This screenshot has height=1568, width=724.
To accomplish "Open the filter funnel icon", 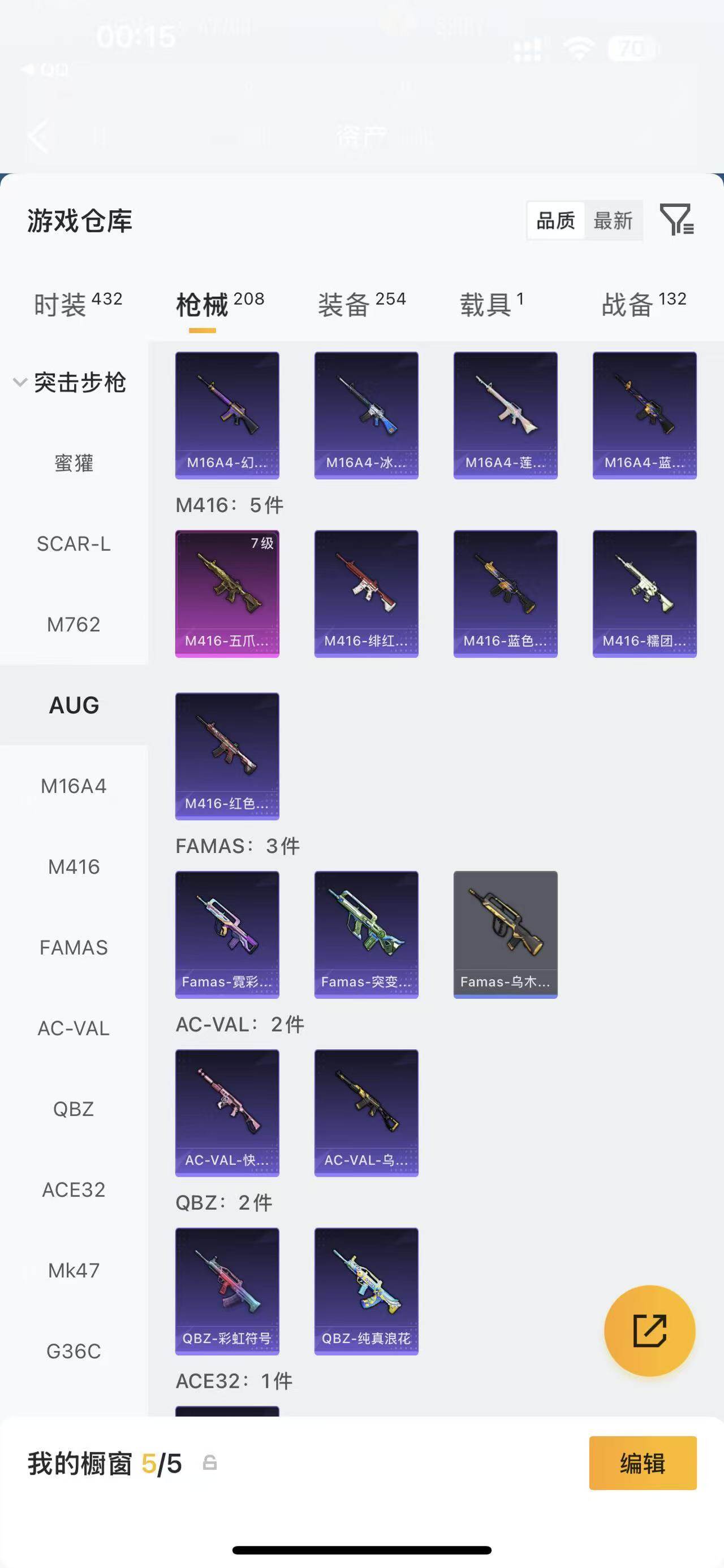I will [x=676, y=220].
